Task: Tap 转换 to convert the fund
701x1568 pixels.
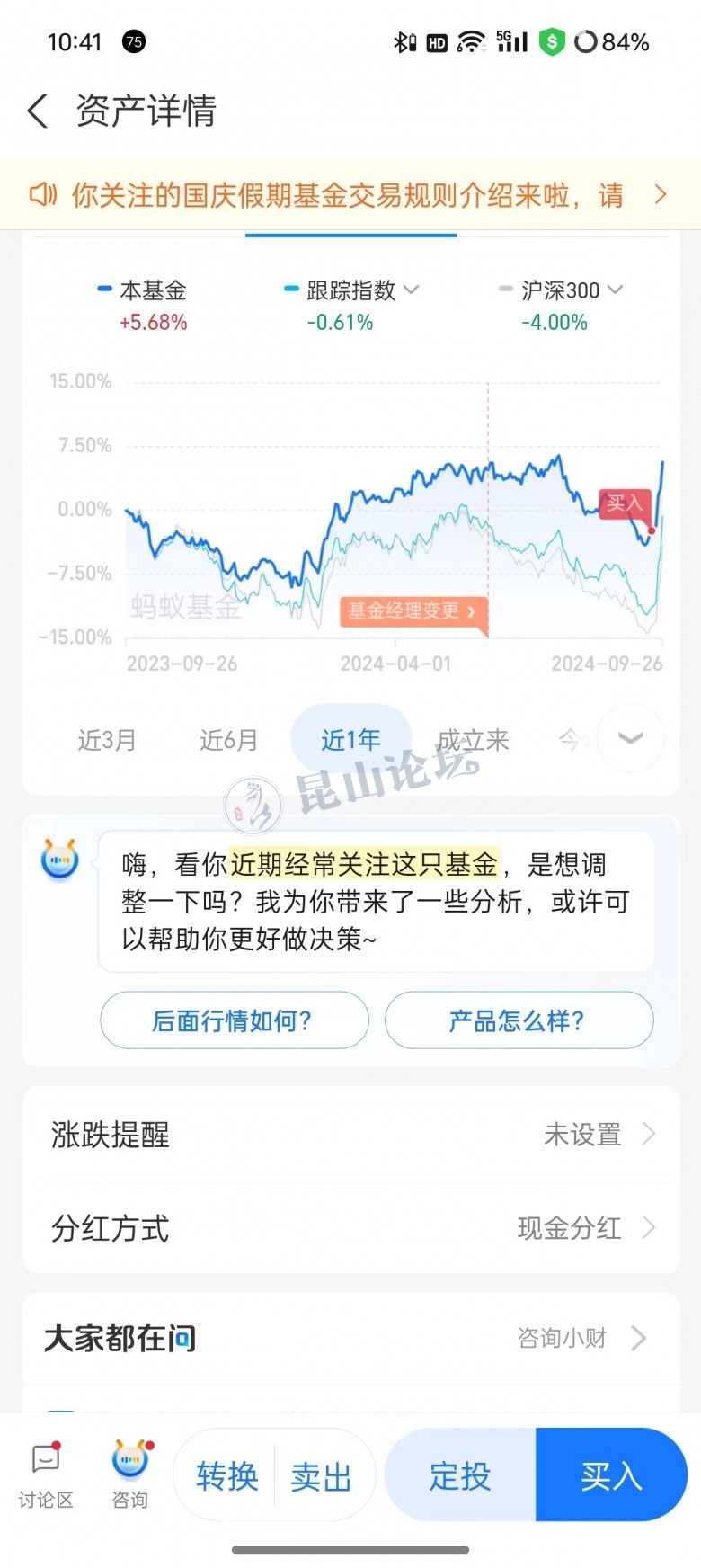Action: [x=226, y=1476]
